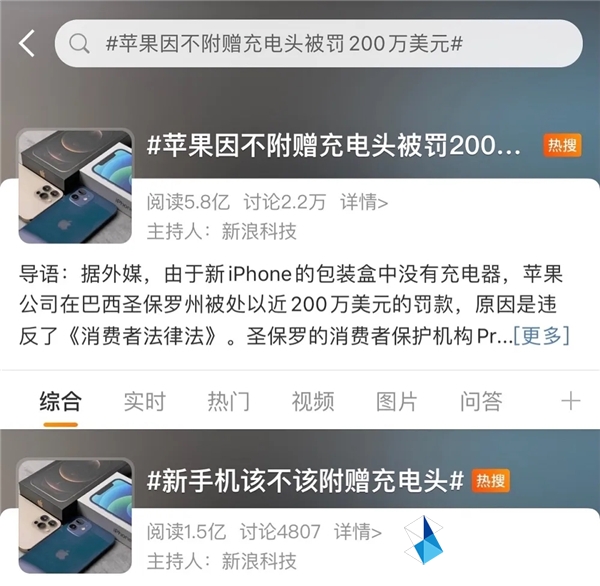
Task: Expand the intro with 更多
Action: point(541,336)
